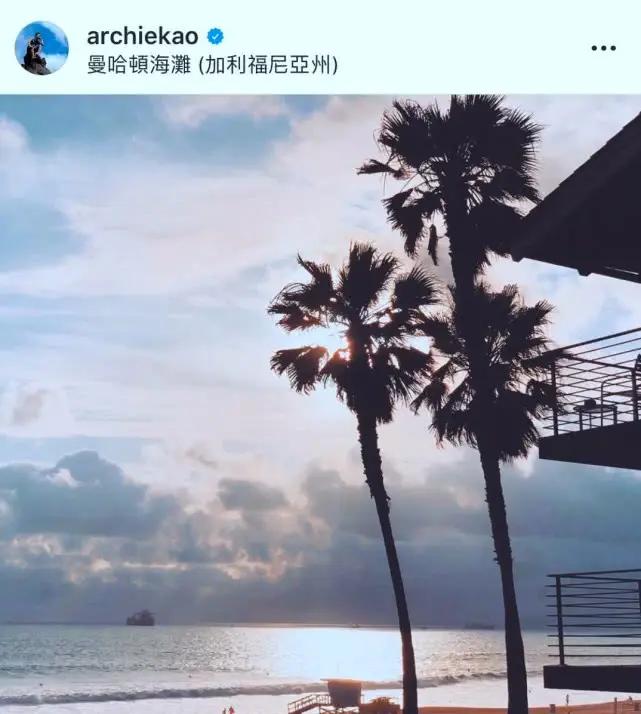The height and width of the screenshot is (714, 641).
Task: Open the archiekao username link
Action: point(142,36)
